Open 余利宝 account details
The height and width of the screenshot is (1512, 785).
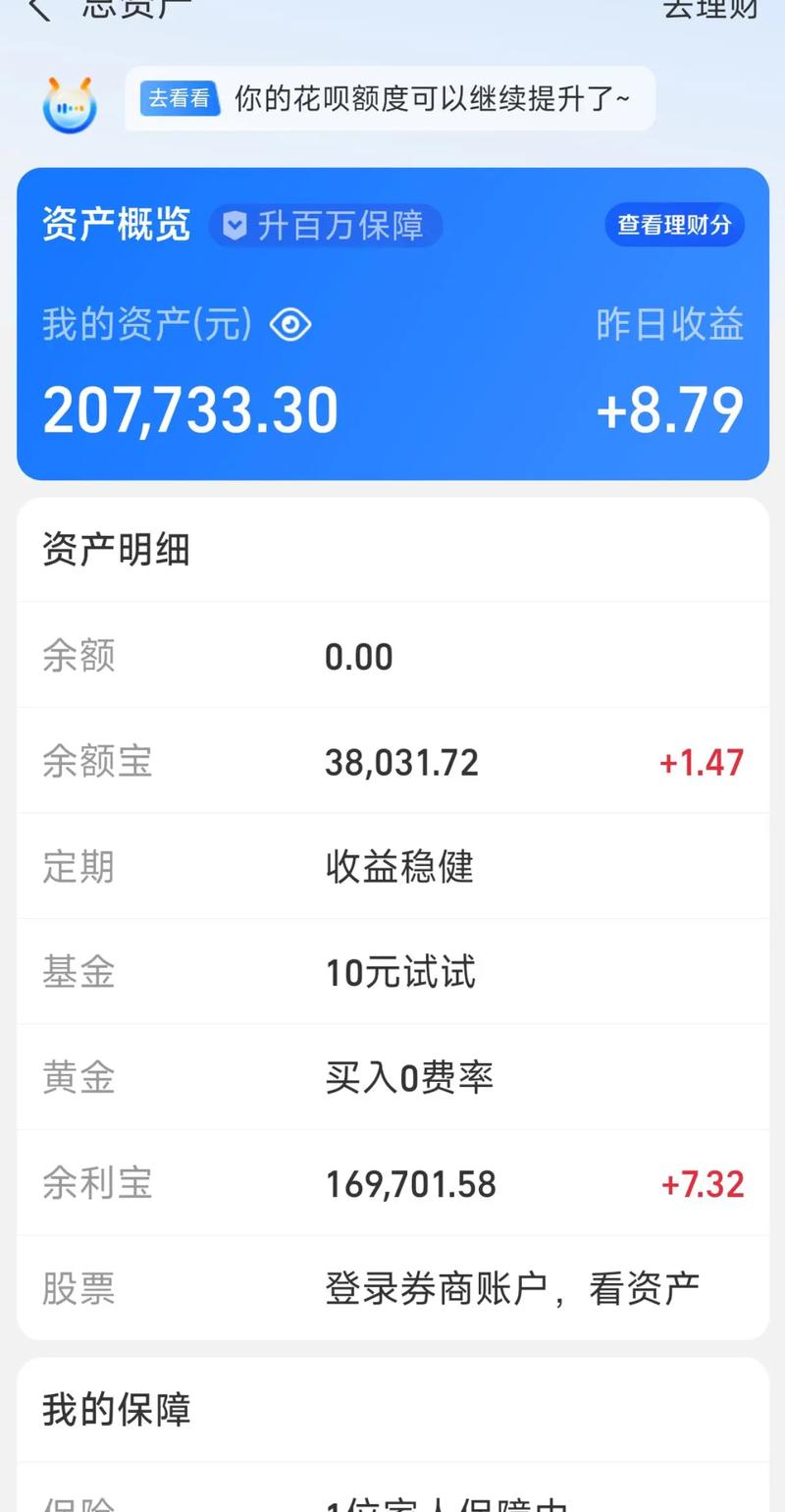click(x=392, y=1183)
